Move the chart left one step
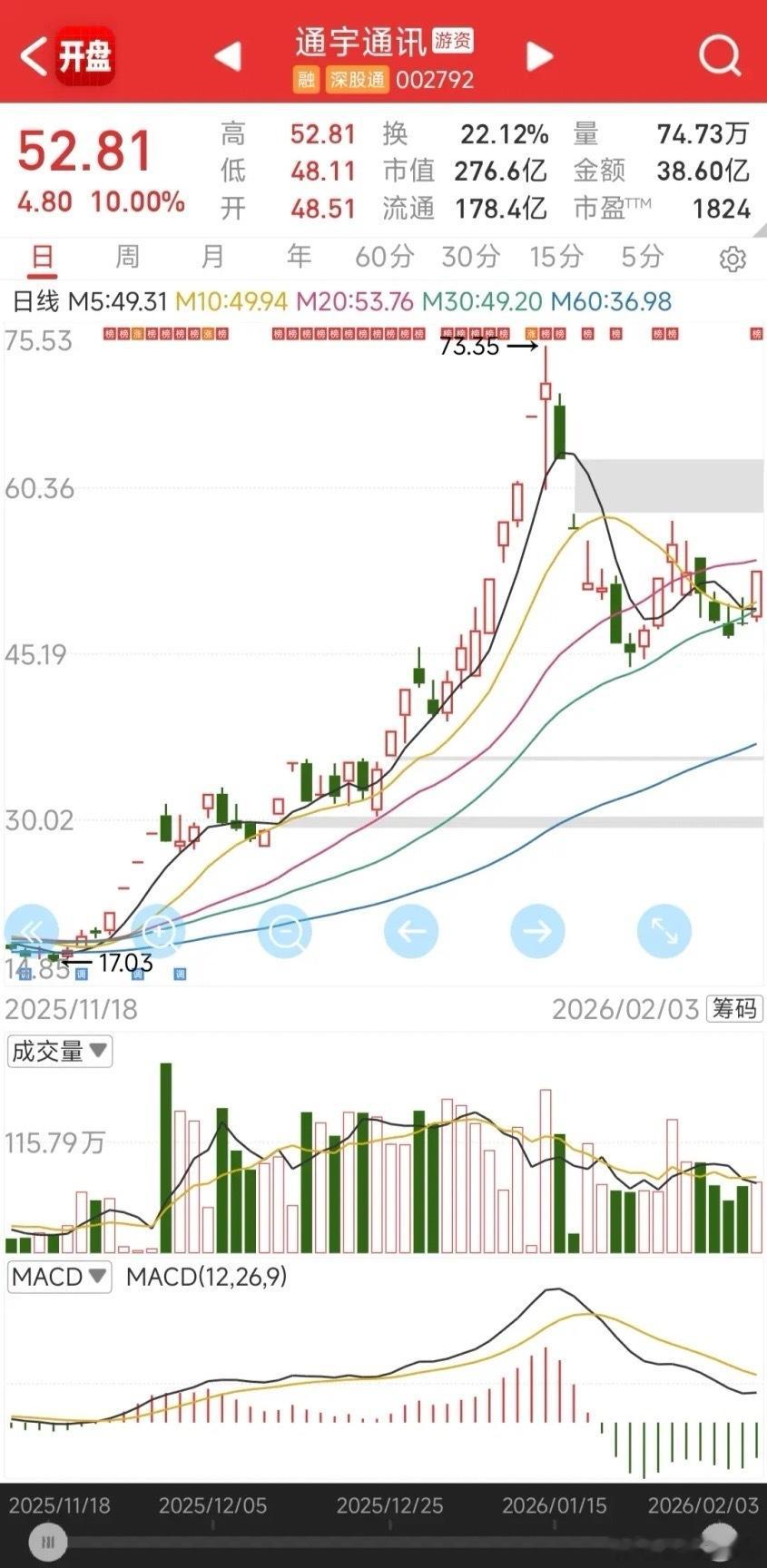 point(411,931)
